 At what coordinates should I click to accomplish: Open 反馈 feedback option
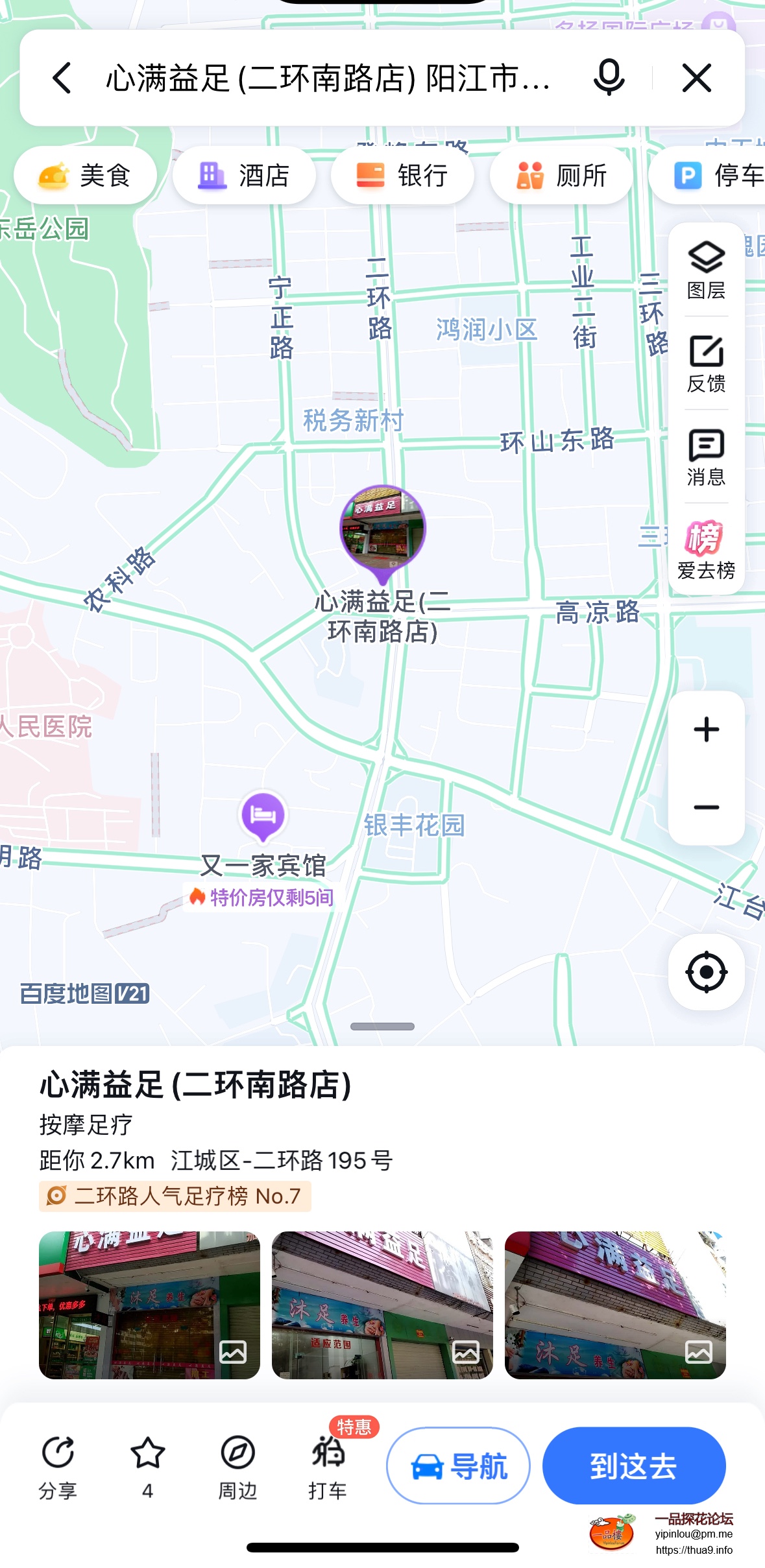tap(706, 364)
